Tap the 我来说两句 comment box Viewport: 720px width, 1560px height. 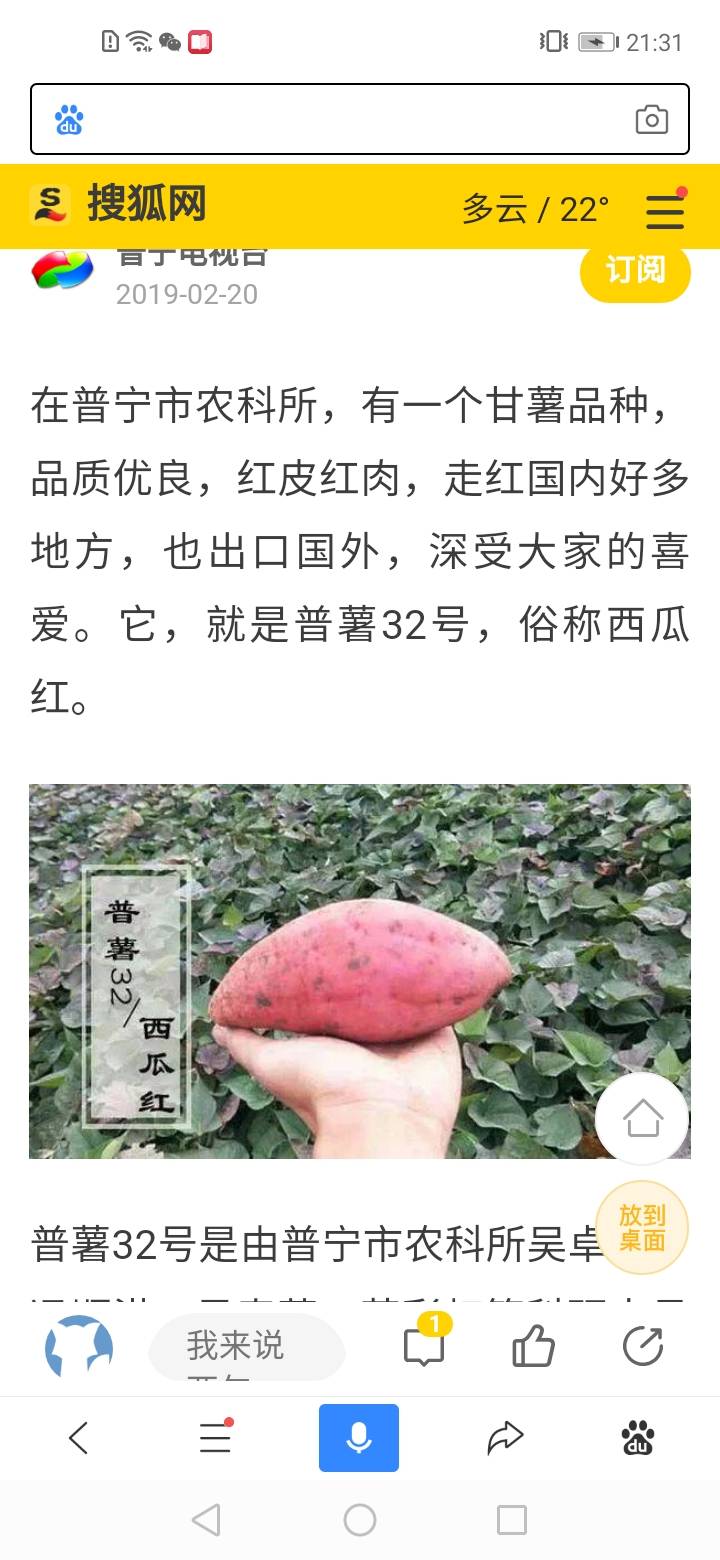[246, 1348]
